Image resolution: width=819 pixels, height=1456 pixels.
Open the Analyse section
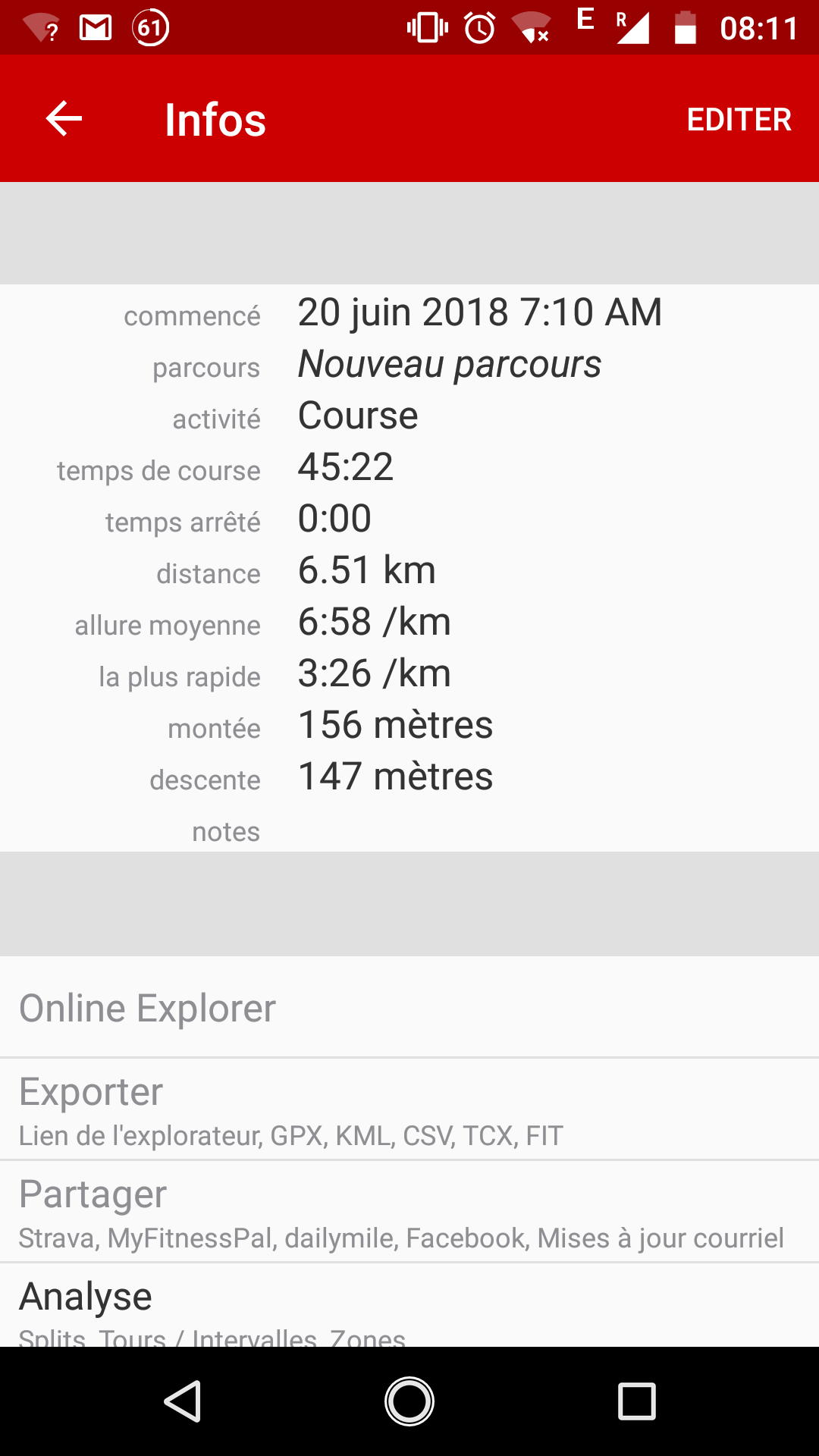coord(409,1305)
